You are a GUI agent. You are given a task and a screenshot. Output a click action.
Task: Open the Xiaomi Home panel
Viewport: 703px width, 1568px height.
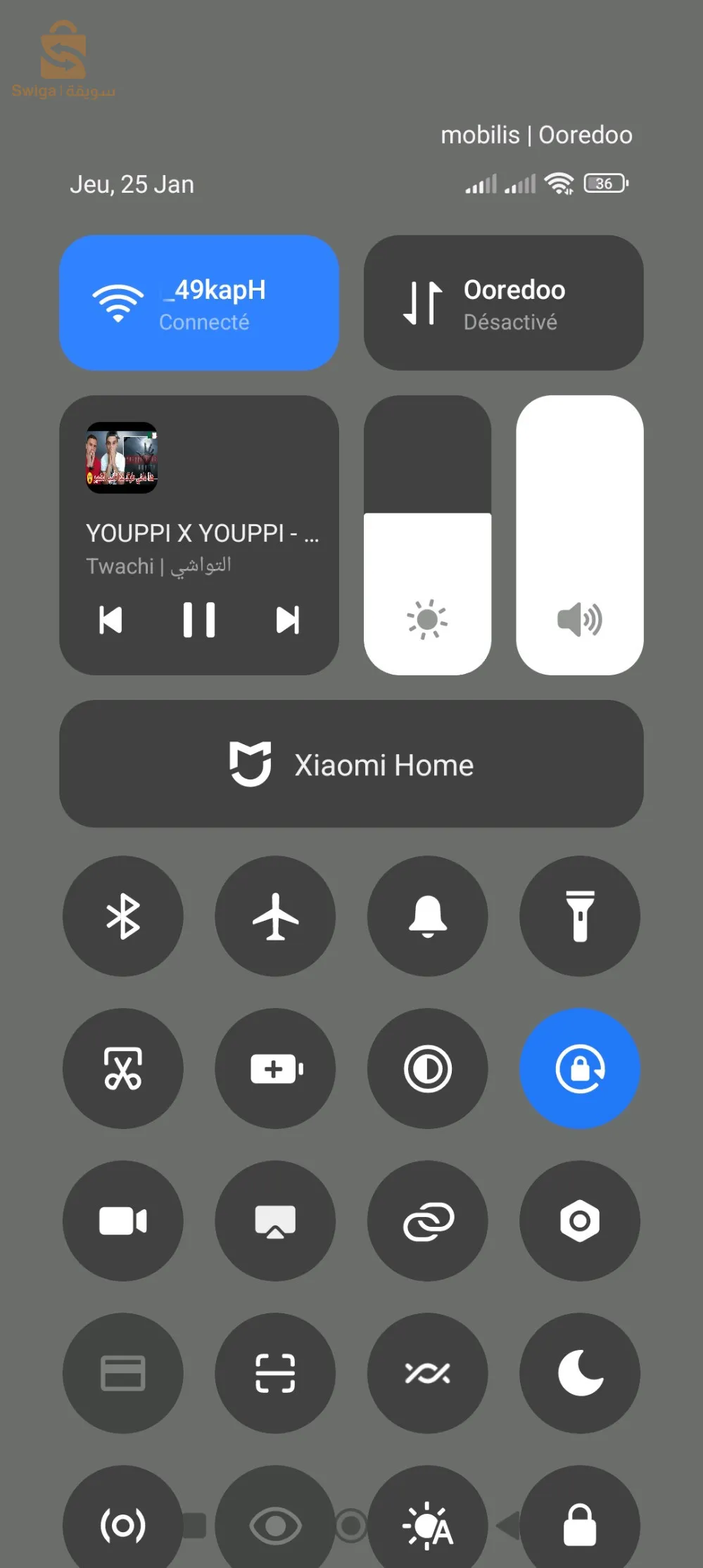click(x=351, y=764)
